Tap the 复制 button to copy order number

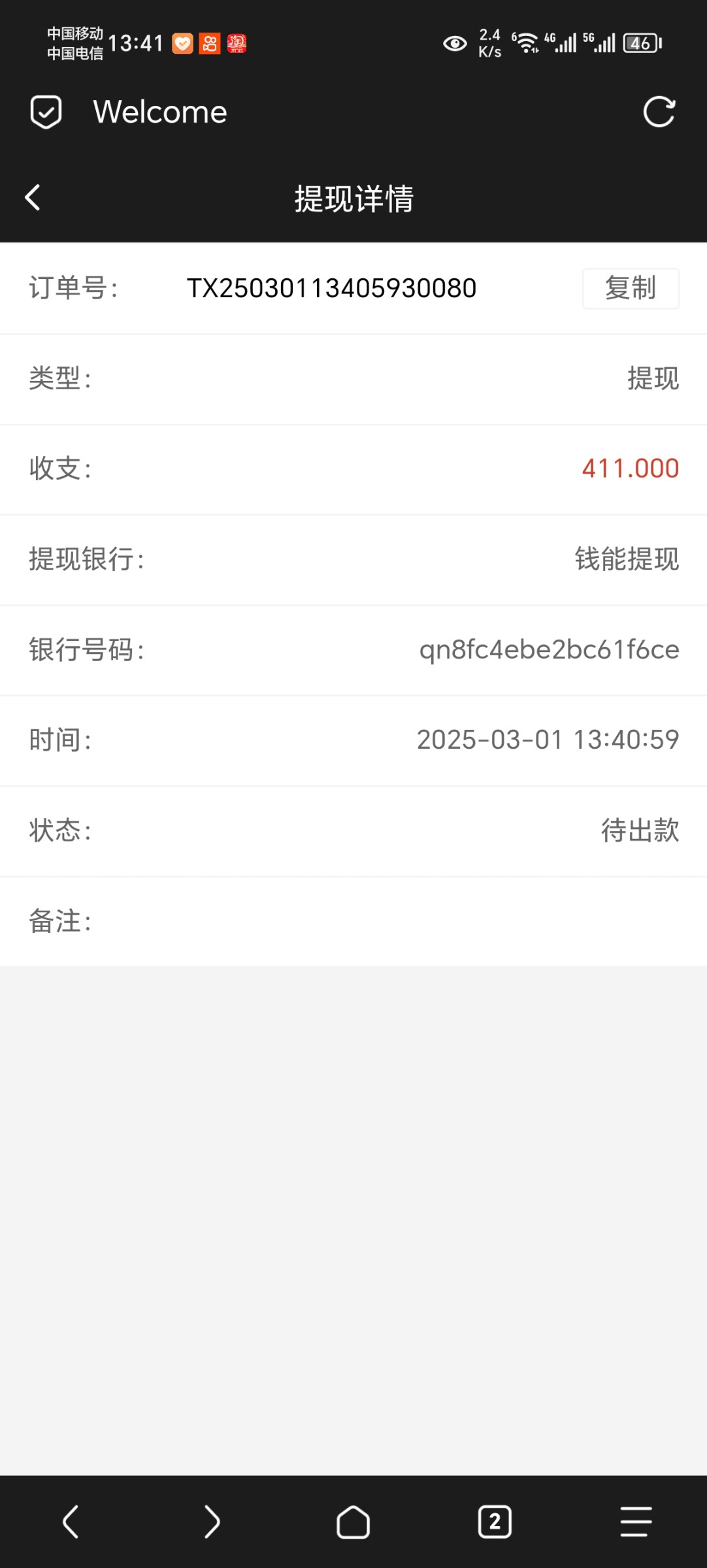pos(631,288)
